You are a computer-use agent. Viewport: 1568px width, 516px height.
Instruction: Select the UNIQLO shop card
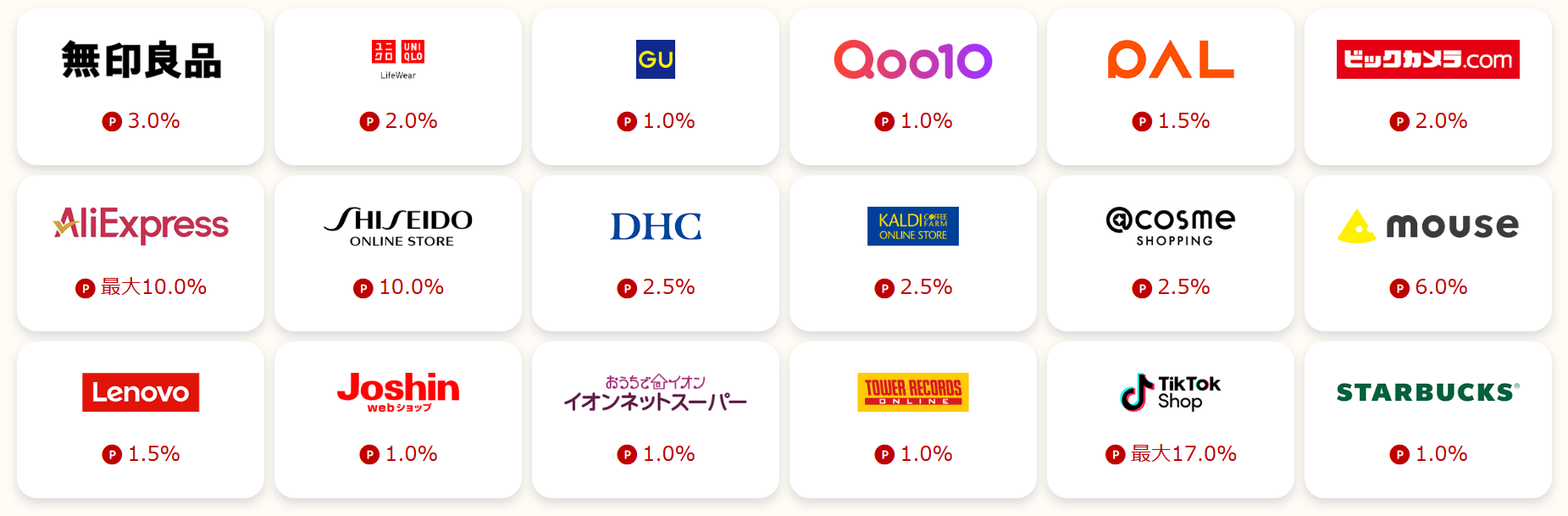coord(398,86)
